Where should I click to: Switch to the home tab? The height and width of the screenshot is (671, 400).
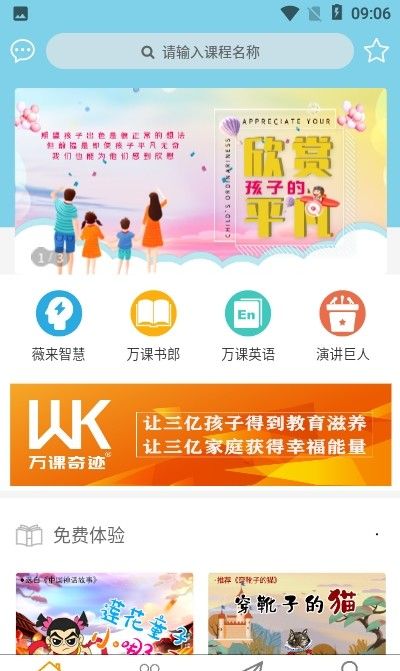[50, 665]
